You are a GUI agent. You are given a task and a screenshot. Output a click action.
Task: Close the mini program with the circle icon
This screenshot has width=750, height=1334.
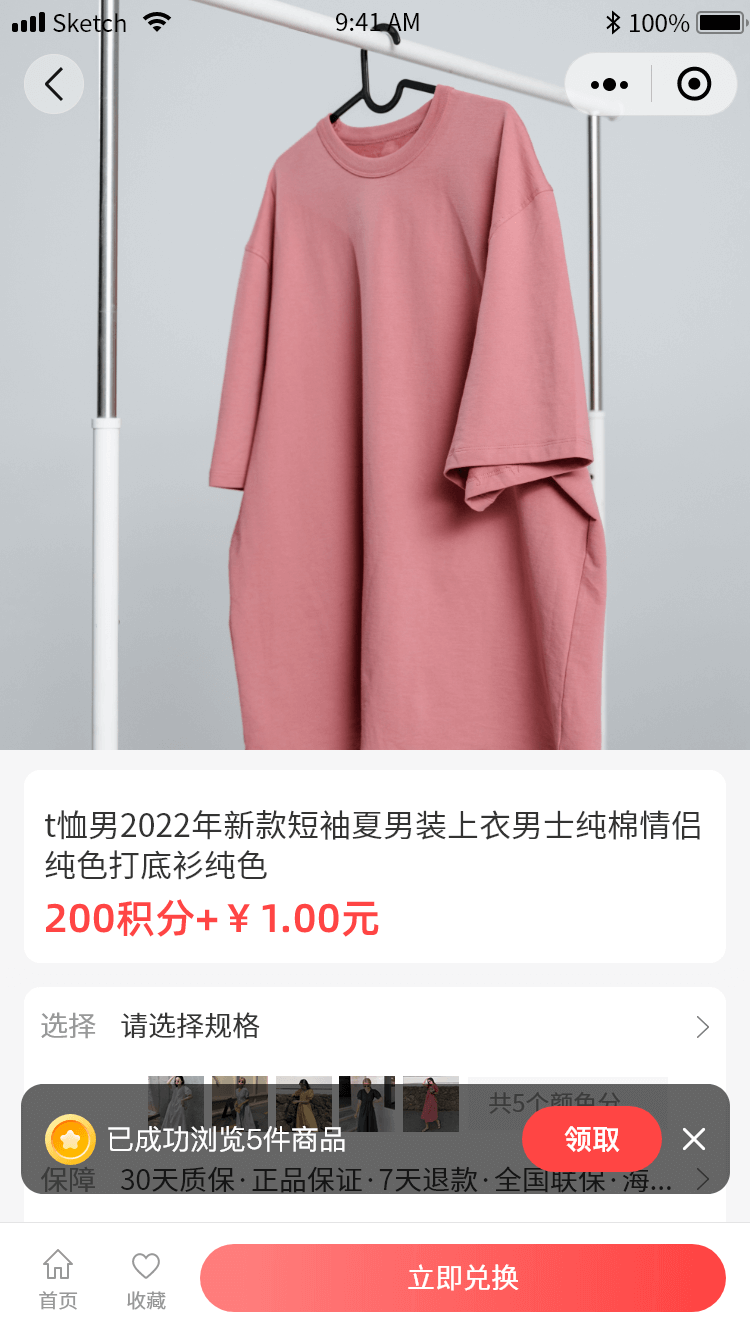pos(694,84)
